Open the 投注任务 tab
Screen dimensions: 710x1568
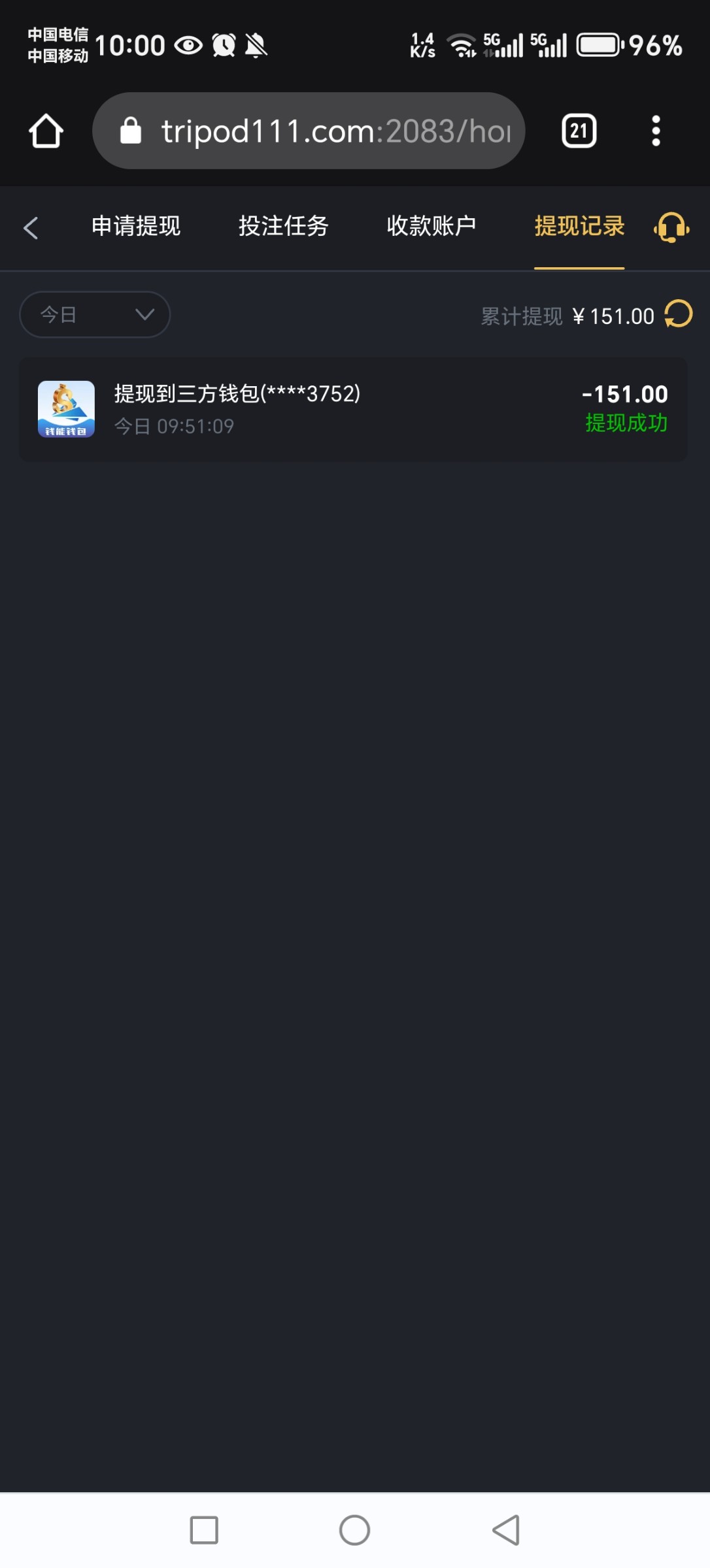point(283,226)
